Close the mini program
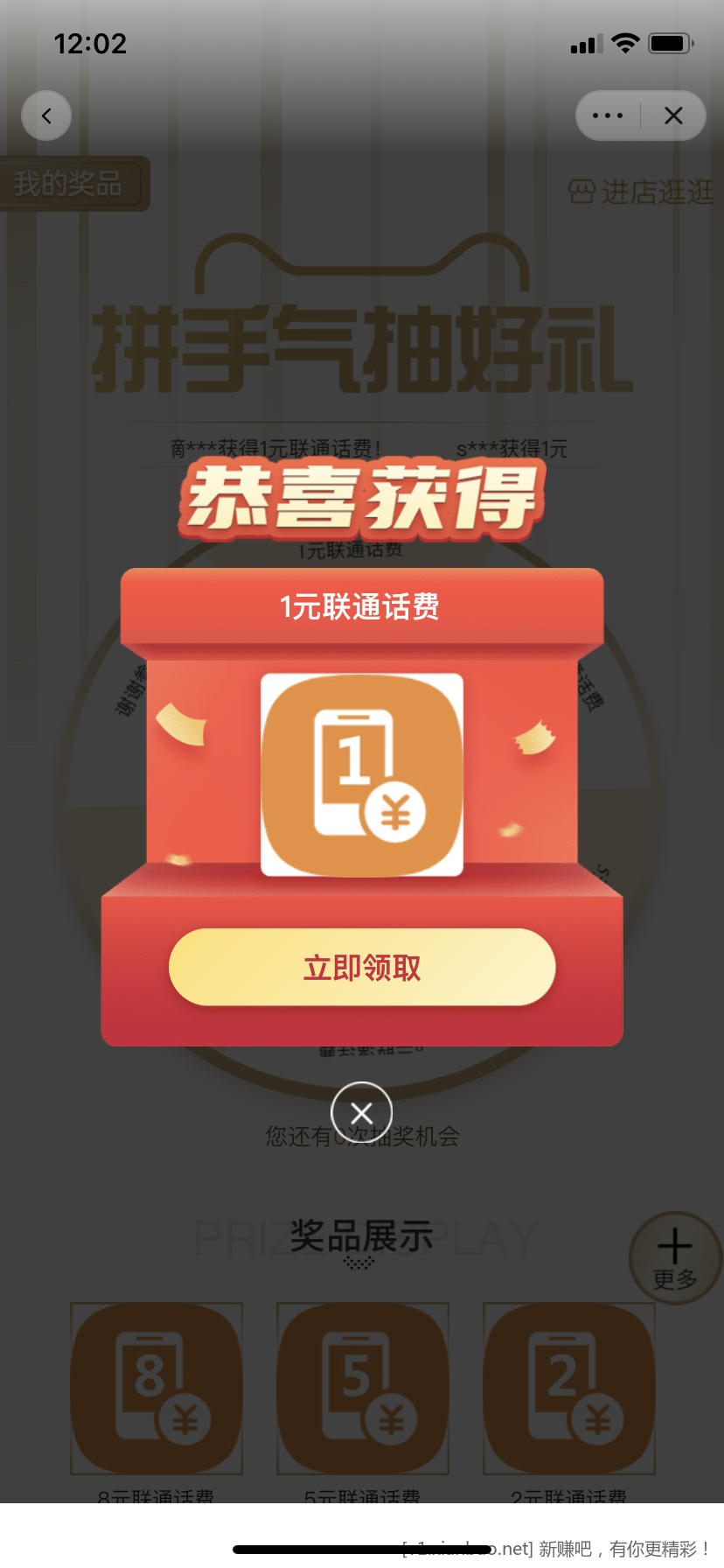The image size is (724, 1568). [x=673, y=115]
